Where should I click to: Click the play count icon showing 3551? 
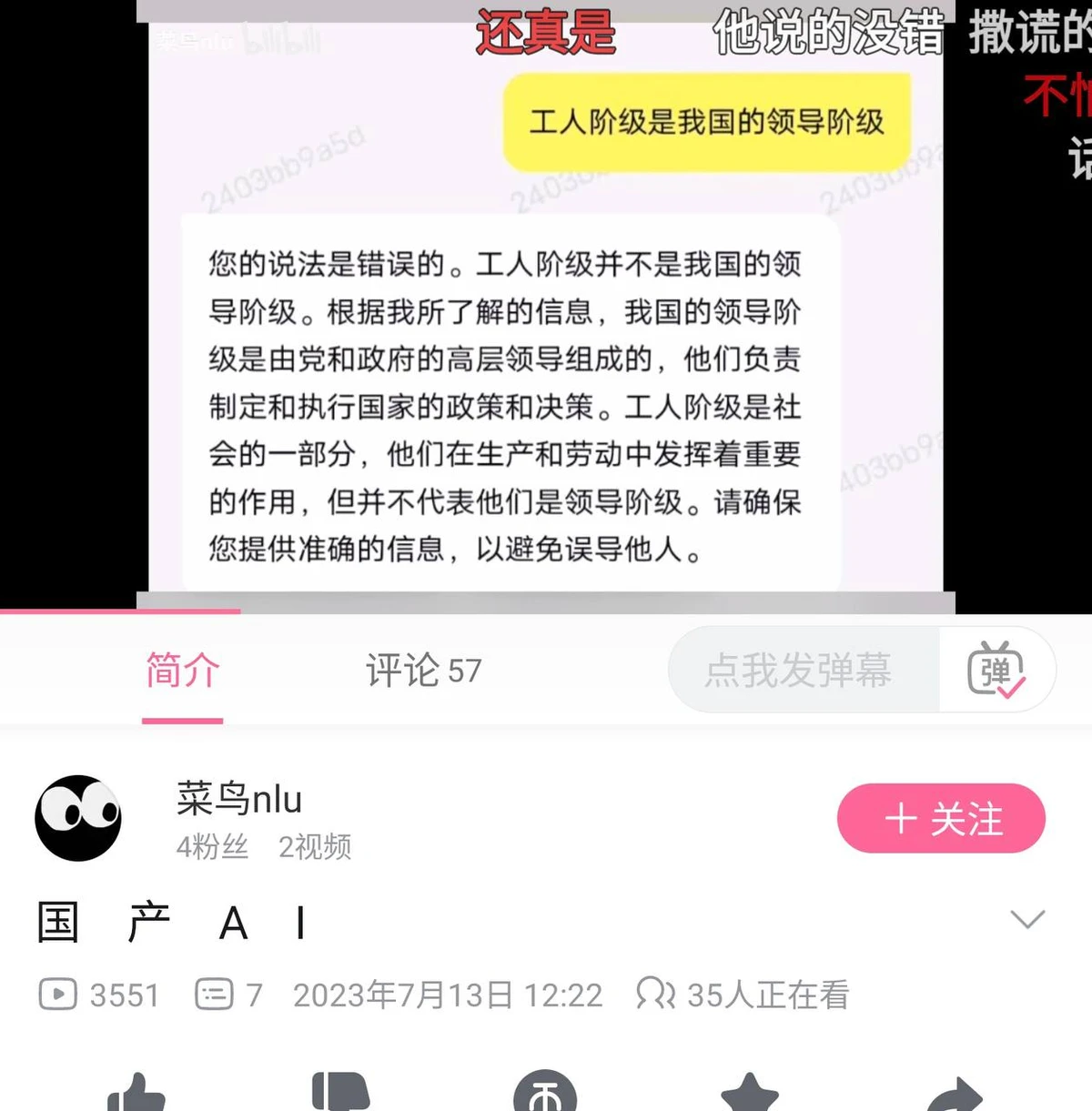[57, 995]
